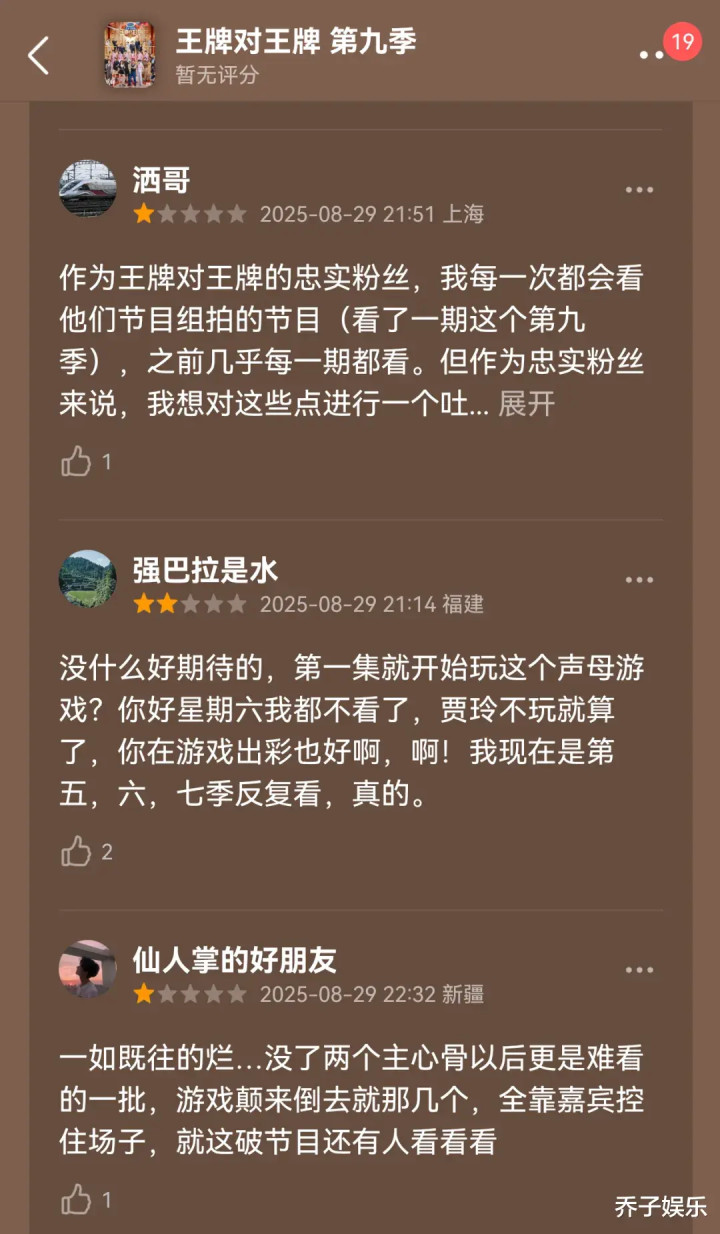Like 强巴拉是水's review
Viewport: 720px width, 1234px height.
pos(77,851)
